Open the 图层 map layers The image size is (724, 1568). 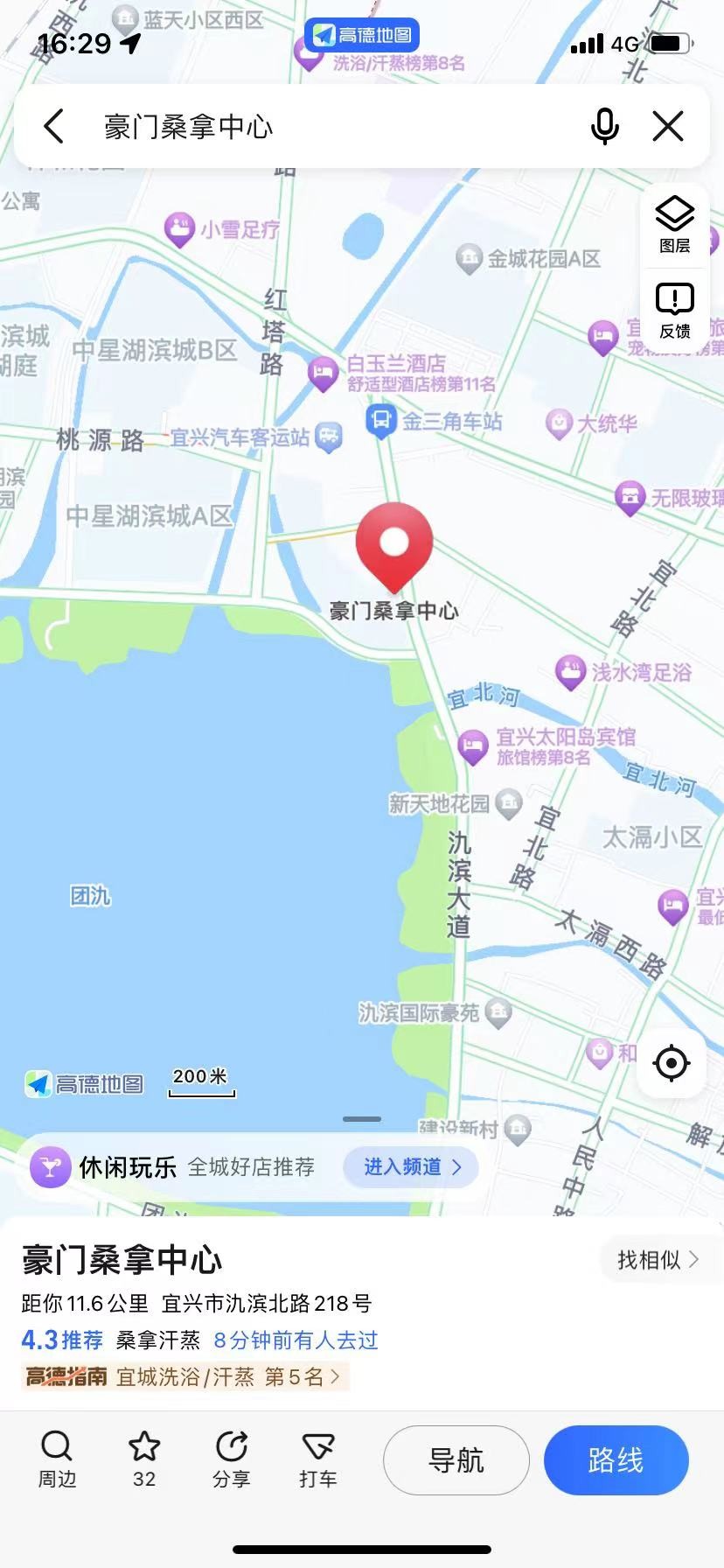click(x=675, y=226)
